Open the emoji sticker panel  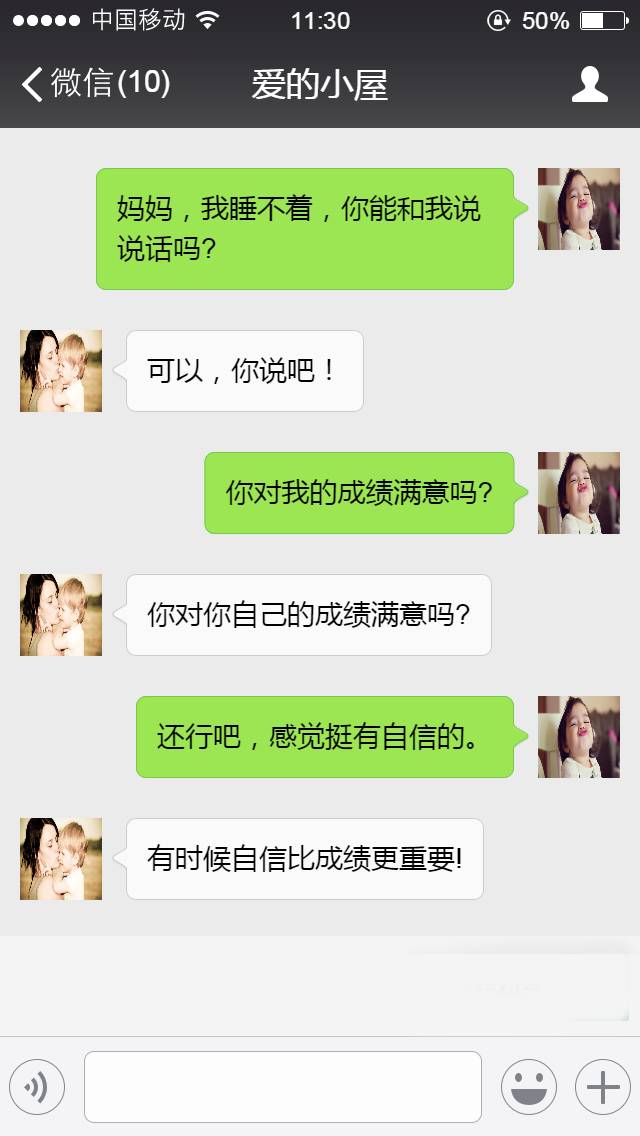tap(528, 1087)
